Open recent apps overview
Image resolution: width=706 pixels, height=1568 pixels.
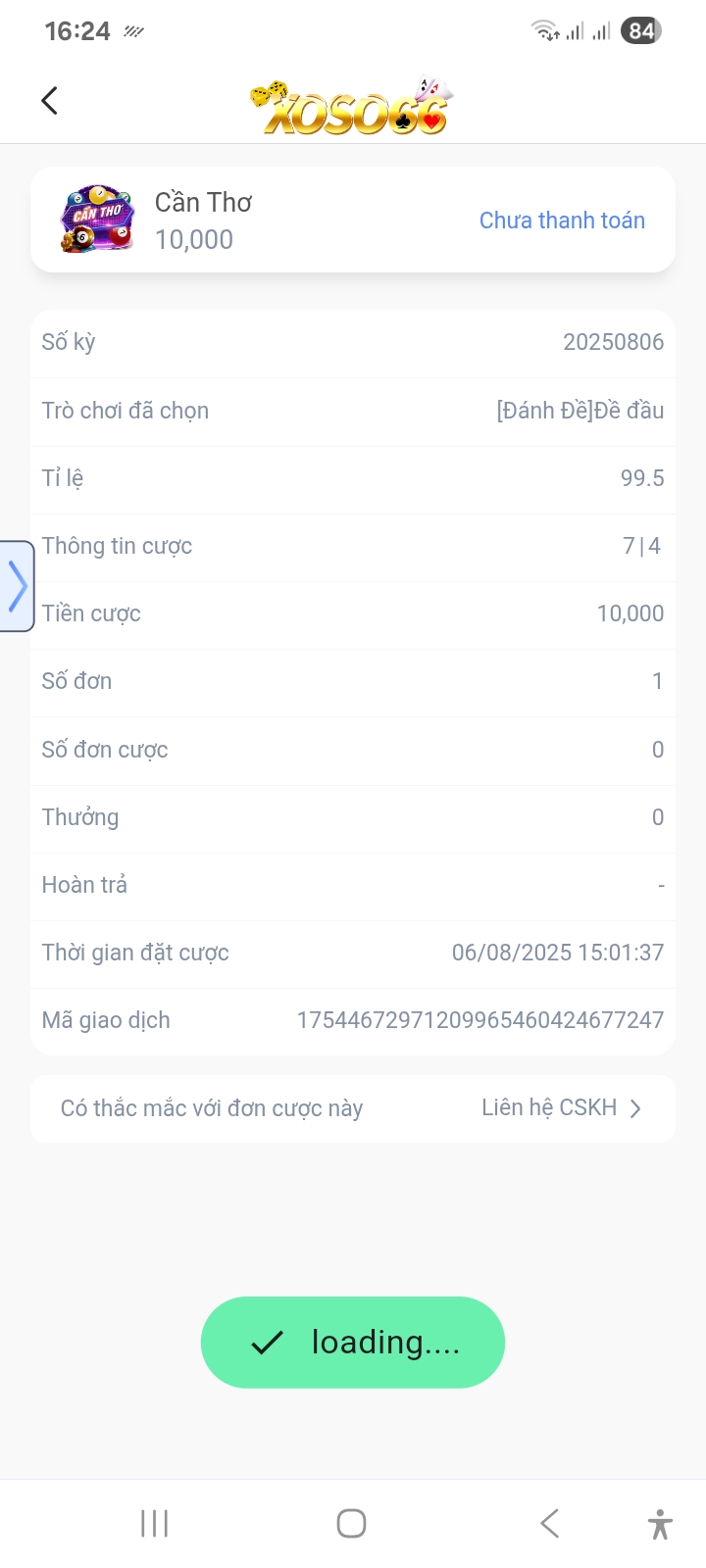155,1523
